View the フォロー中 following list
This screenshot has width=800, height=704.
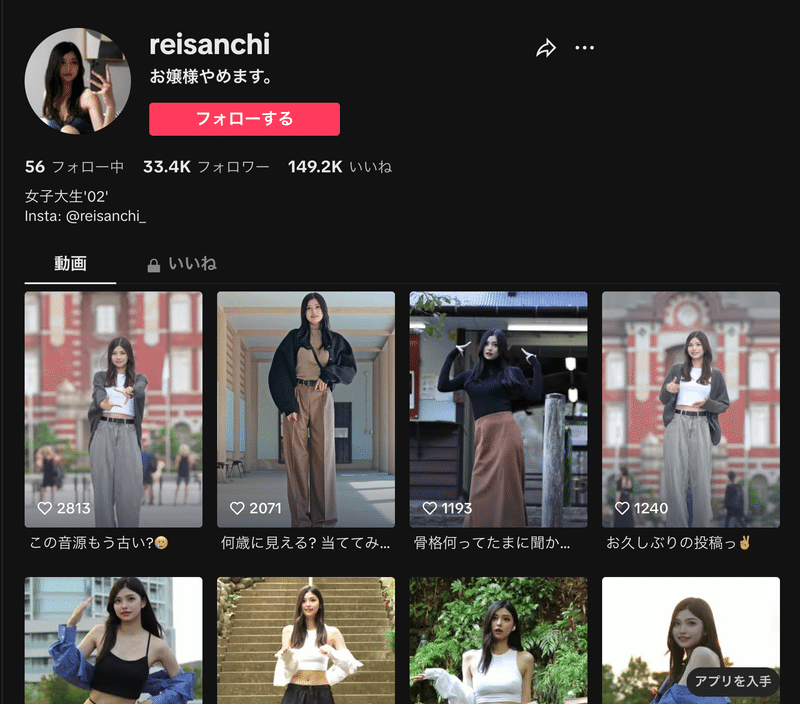(x=74, y=167)
